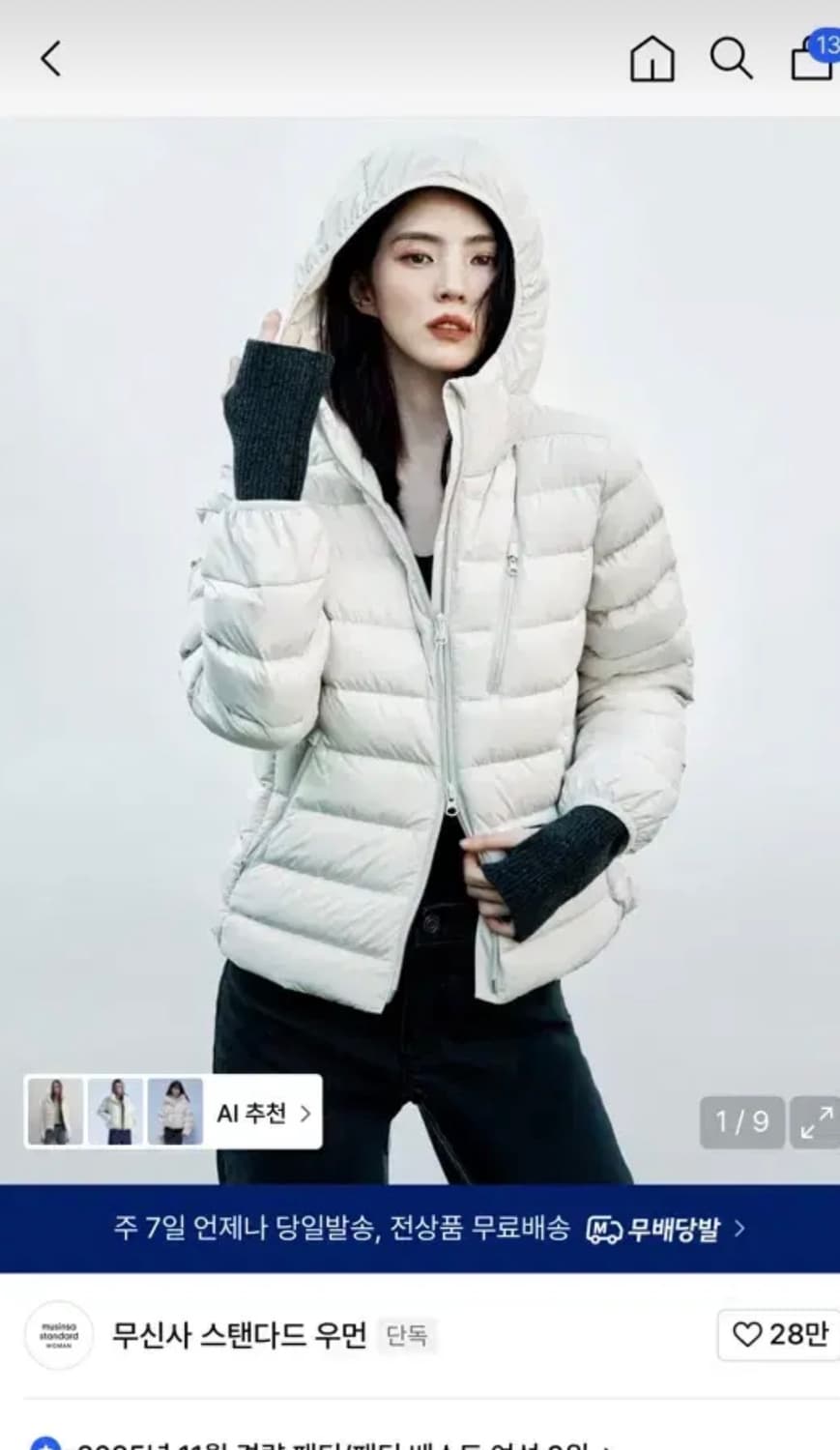Tap the 단독 exclusive badge
The image size is (840, 1450).
click(408, 1336)
